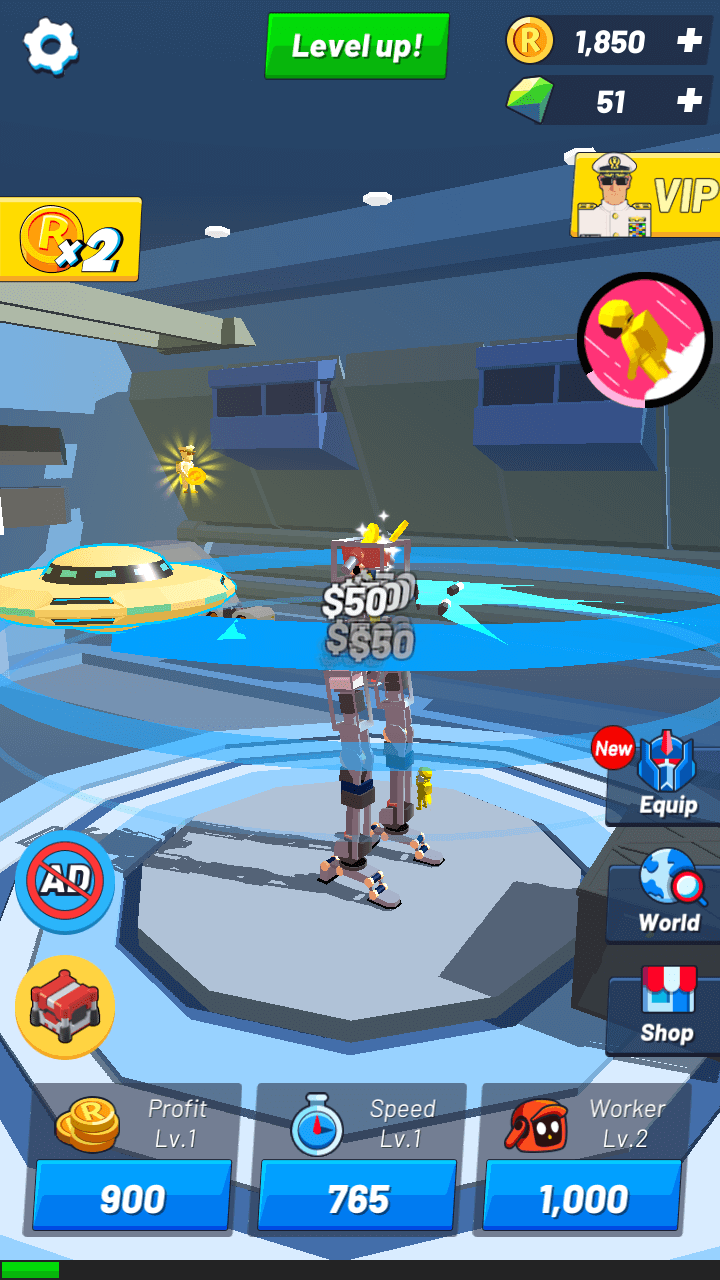
Task: Activate the Rx2 coin multiplier
Action: coord(71,239)
